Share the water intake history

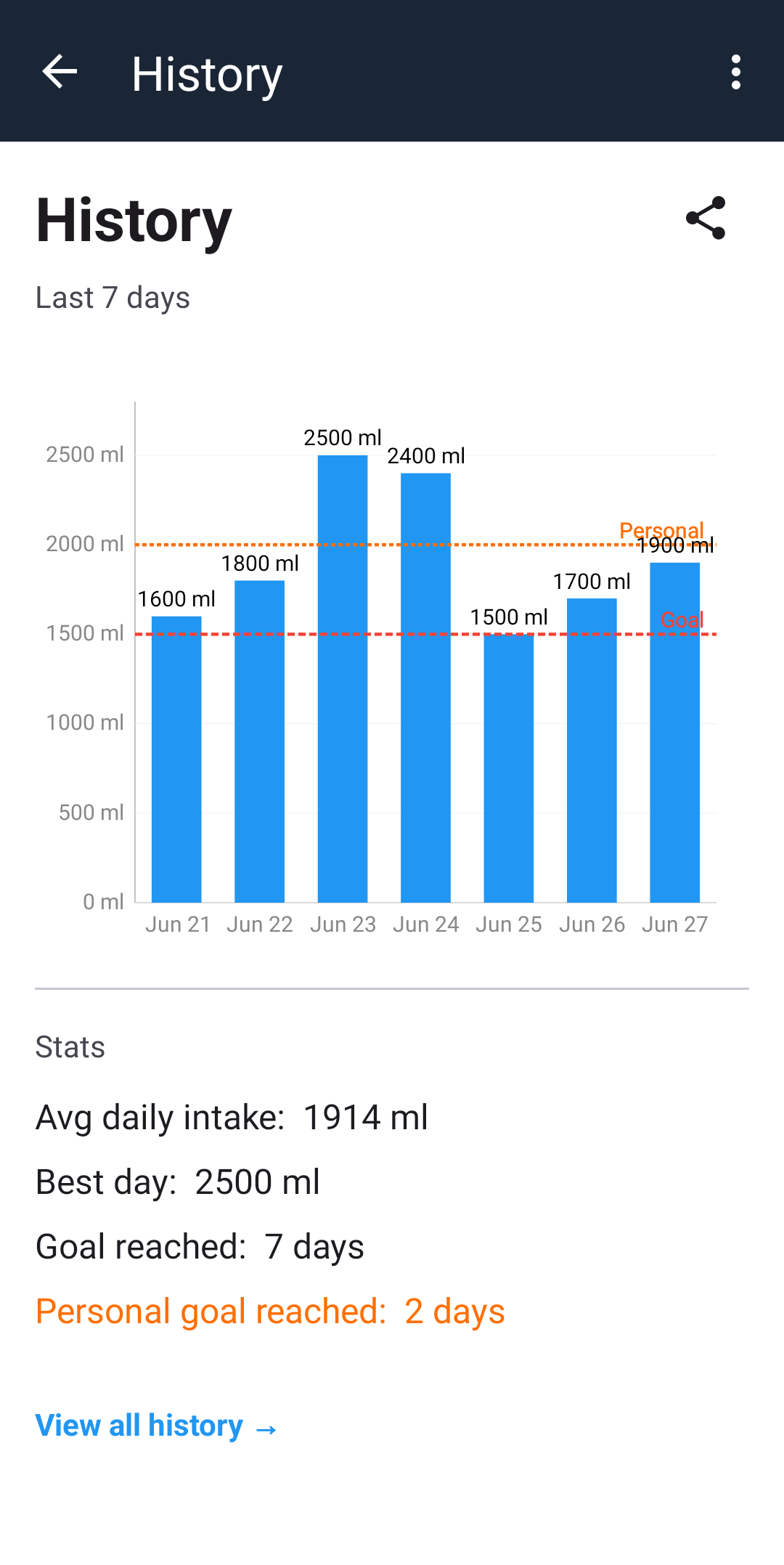[706, 218]
